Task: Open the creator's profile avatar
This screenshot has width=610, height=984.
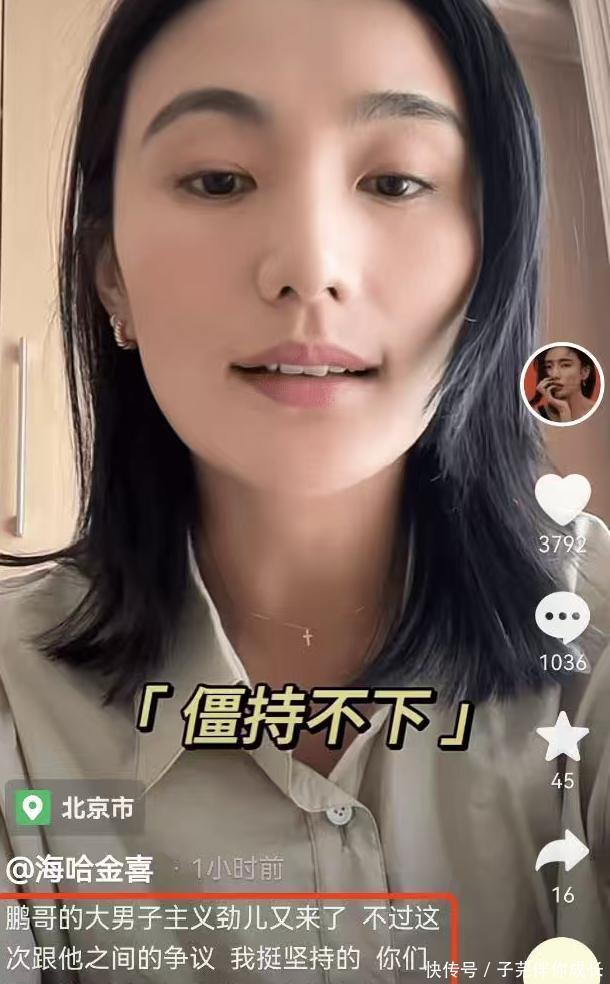Action: [x=562, y=384]
